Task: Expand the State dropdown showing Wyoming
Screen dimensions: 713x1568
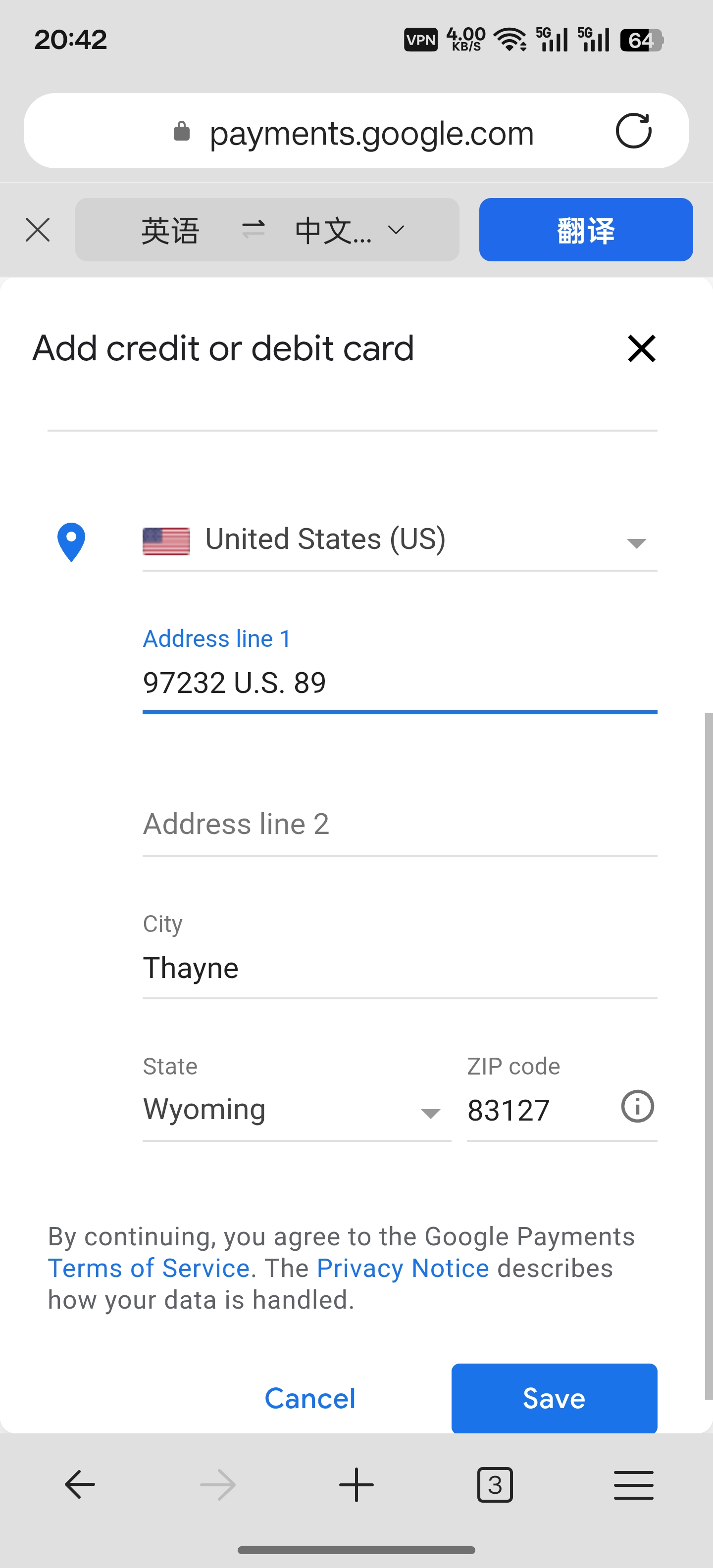Action: 296,1110
